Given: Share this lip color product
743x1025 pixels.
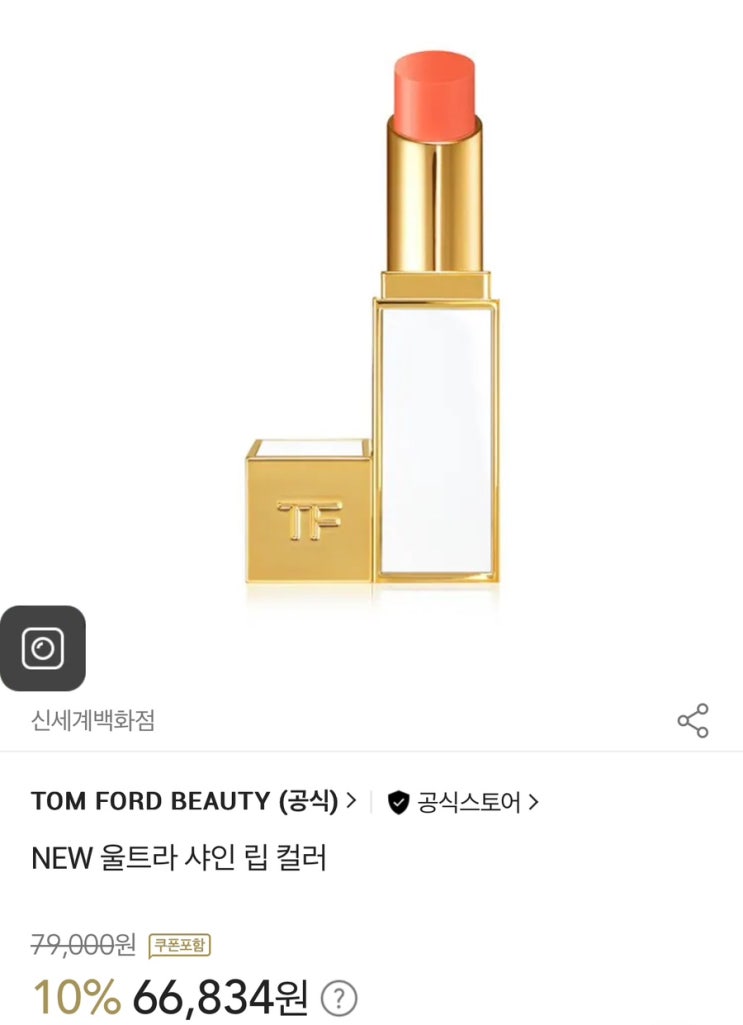Looking at the screenshot, I should coord(693,720).
